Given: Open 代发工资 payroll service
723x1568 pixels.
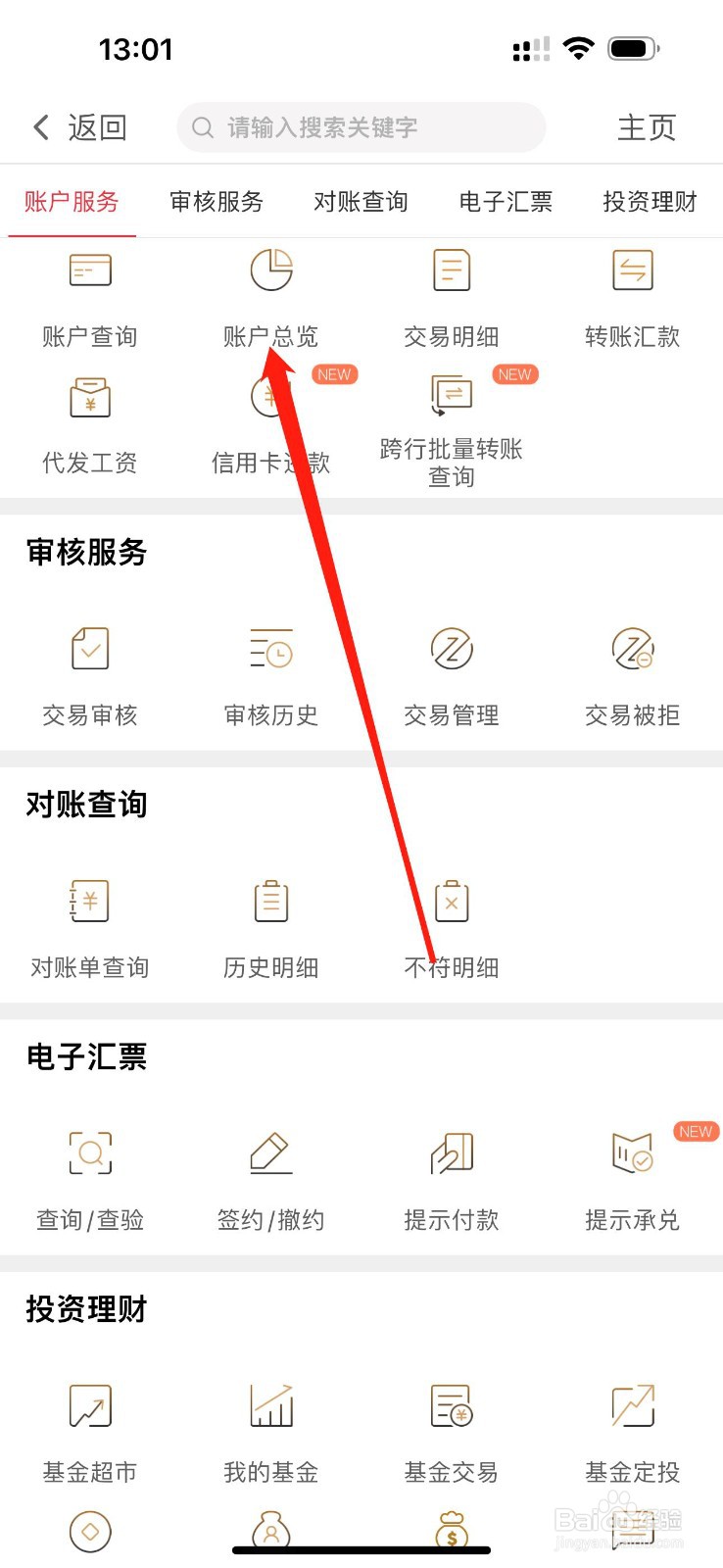Looking at the screenshot, I should point(90,421).
